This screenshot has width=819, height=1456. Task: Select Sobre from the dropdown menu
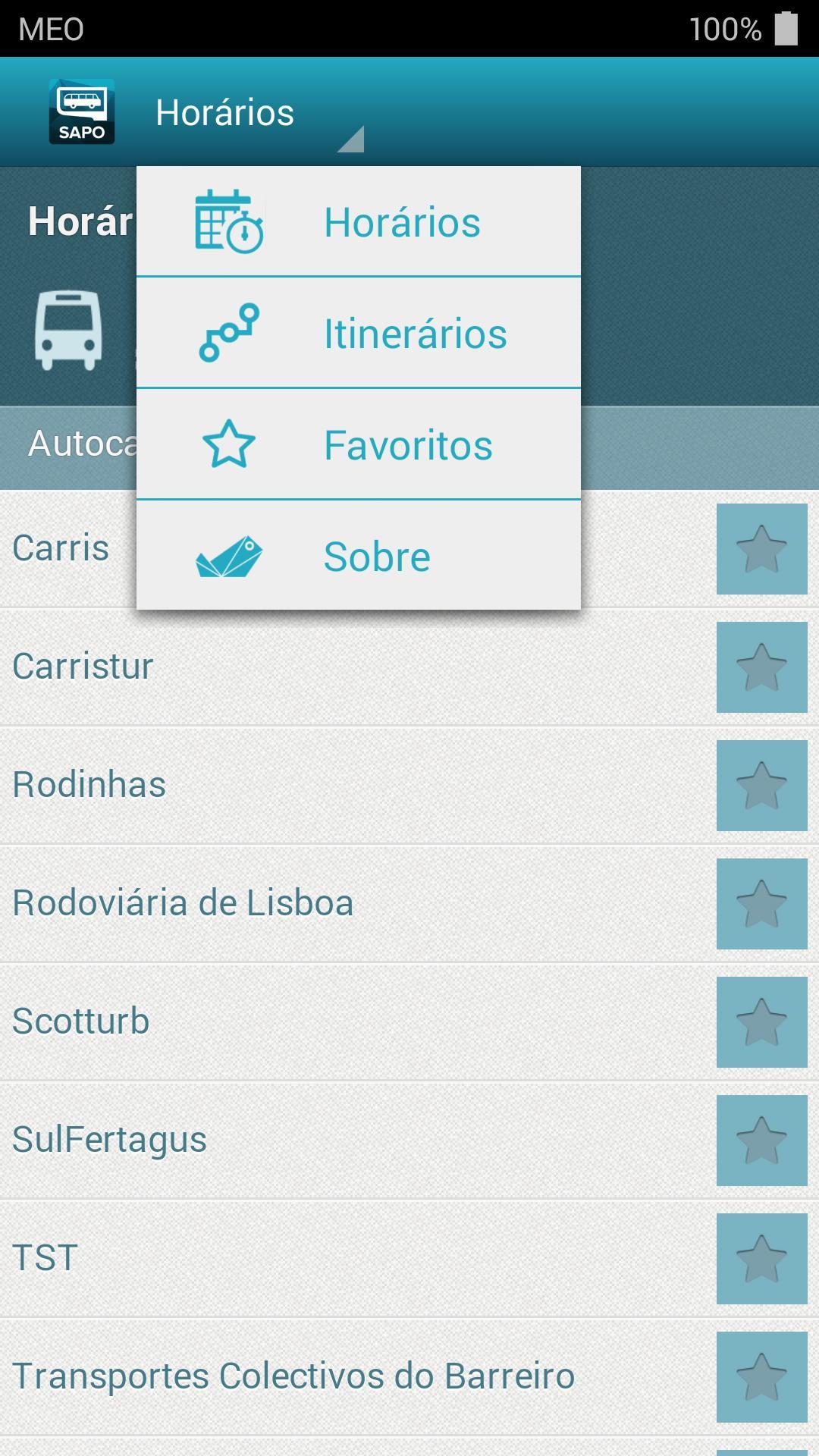(375, 557)
